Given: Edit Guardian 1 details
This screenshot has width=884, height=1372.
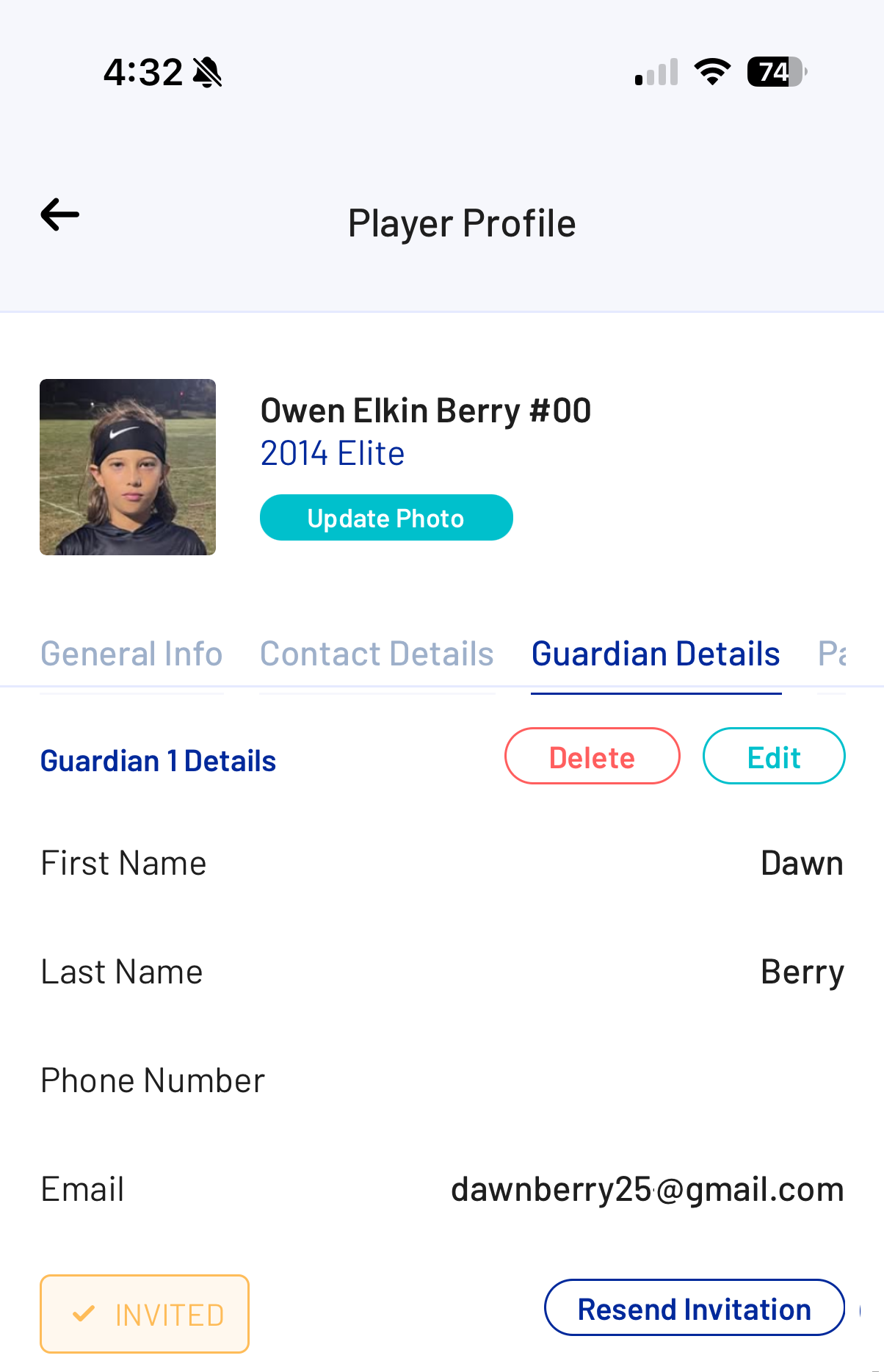Looking at the screenshot, I should coord(774,757).
